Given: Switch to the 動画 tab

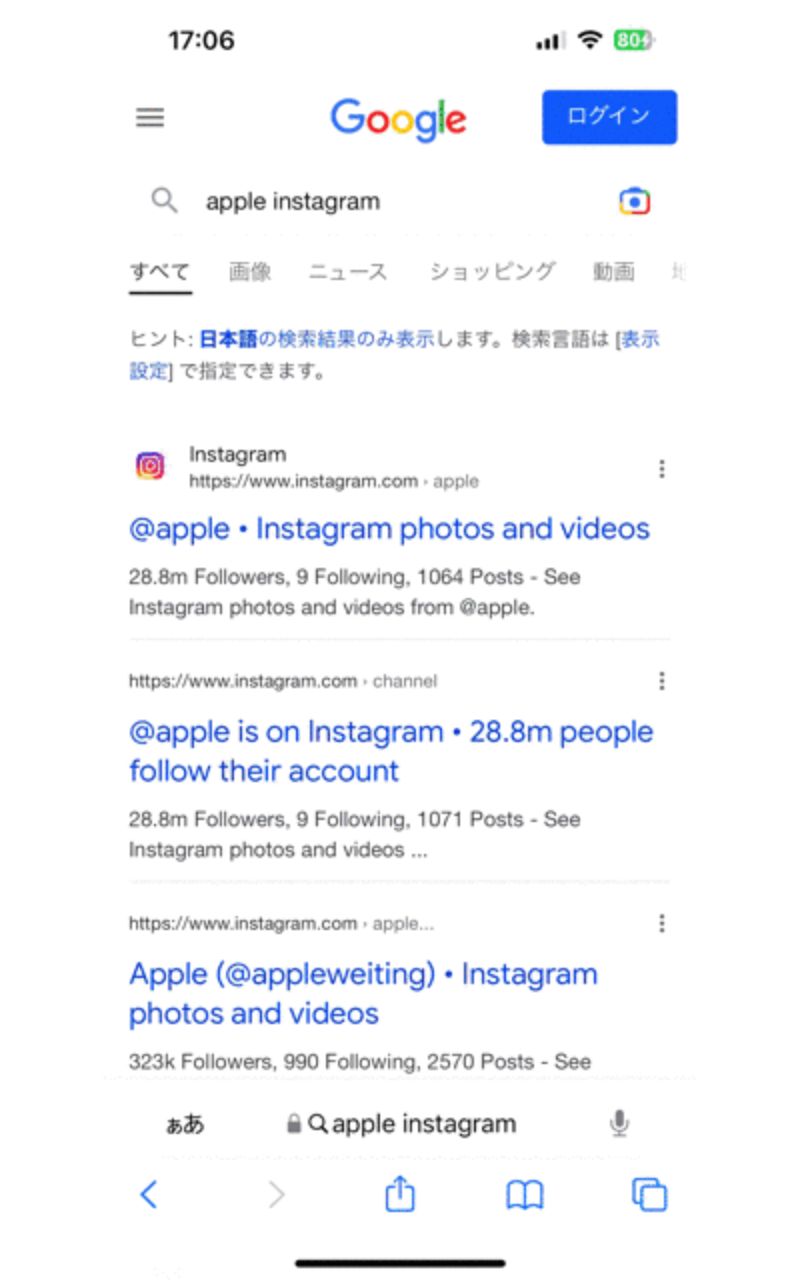Looking at the screenshot, I should tap(613, 271).
